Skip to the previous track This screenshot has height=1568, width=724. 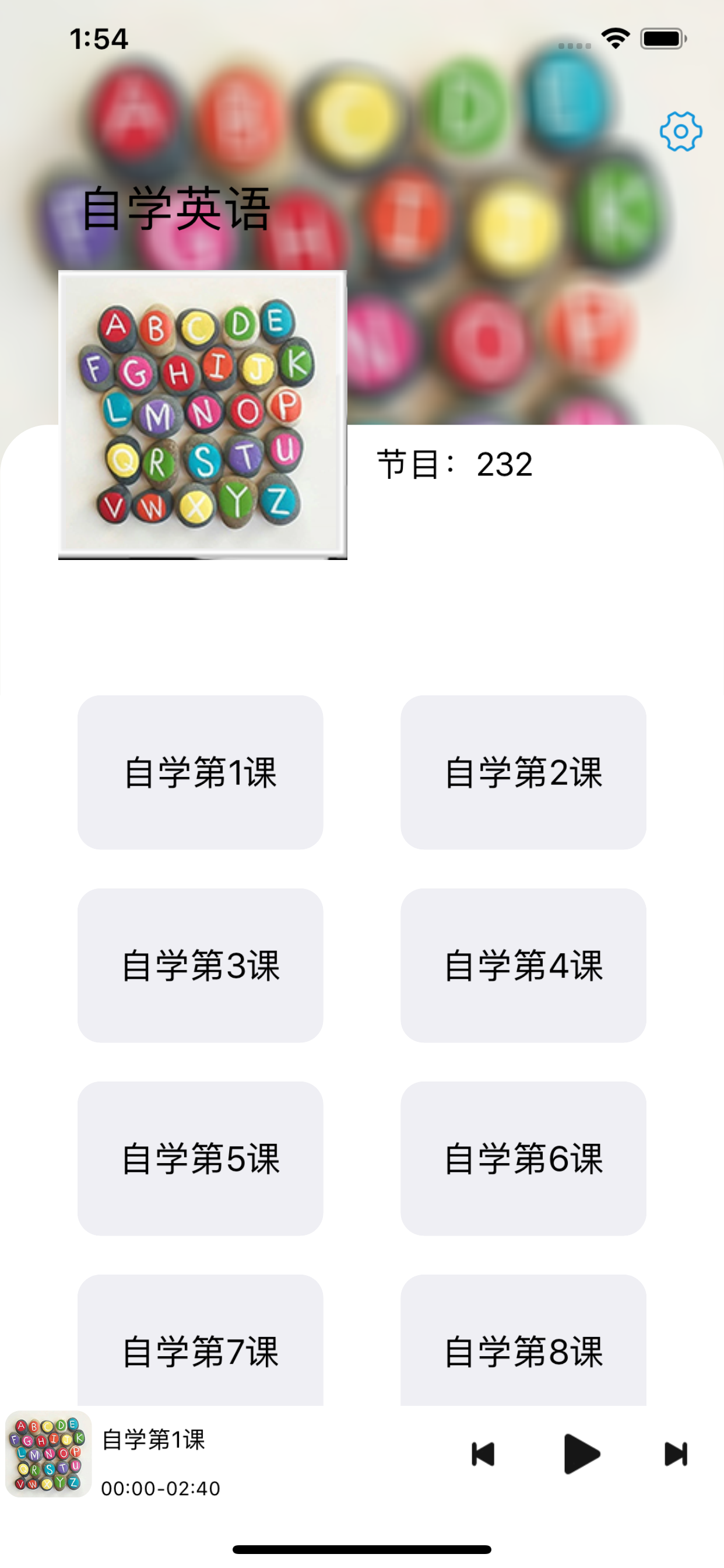(484, 1454)
